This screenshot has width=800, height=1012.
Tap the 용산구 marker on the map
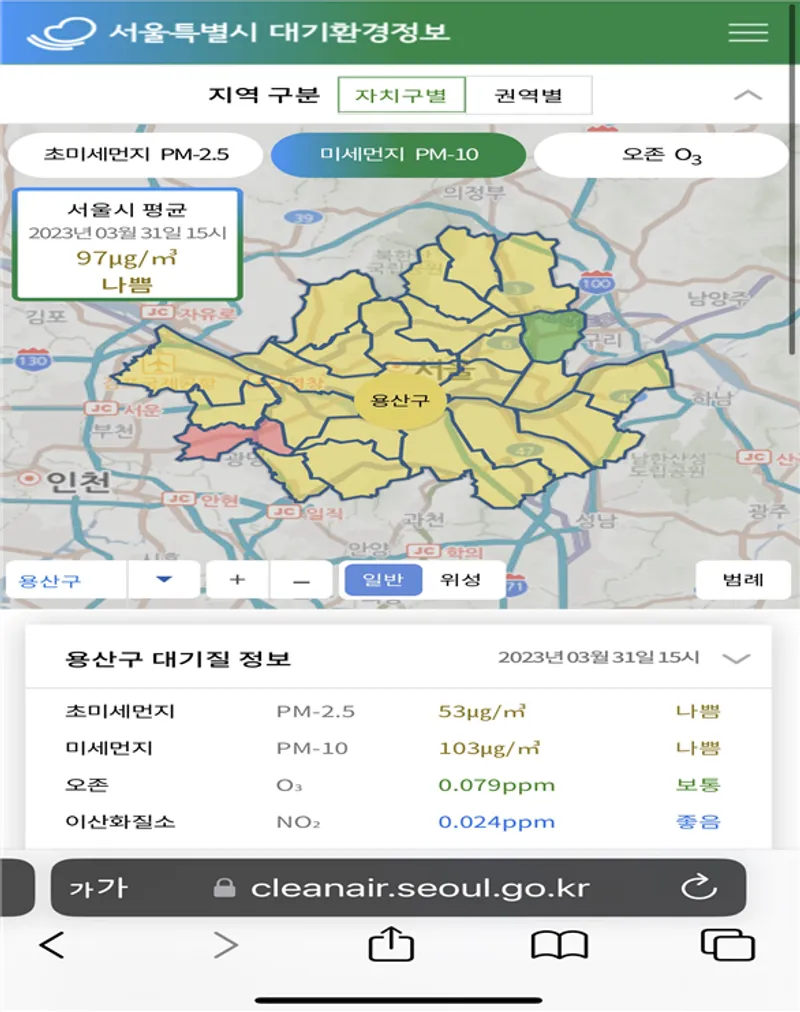tap(400, 400)
